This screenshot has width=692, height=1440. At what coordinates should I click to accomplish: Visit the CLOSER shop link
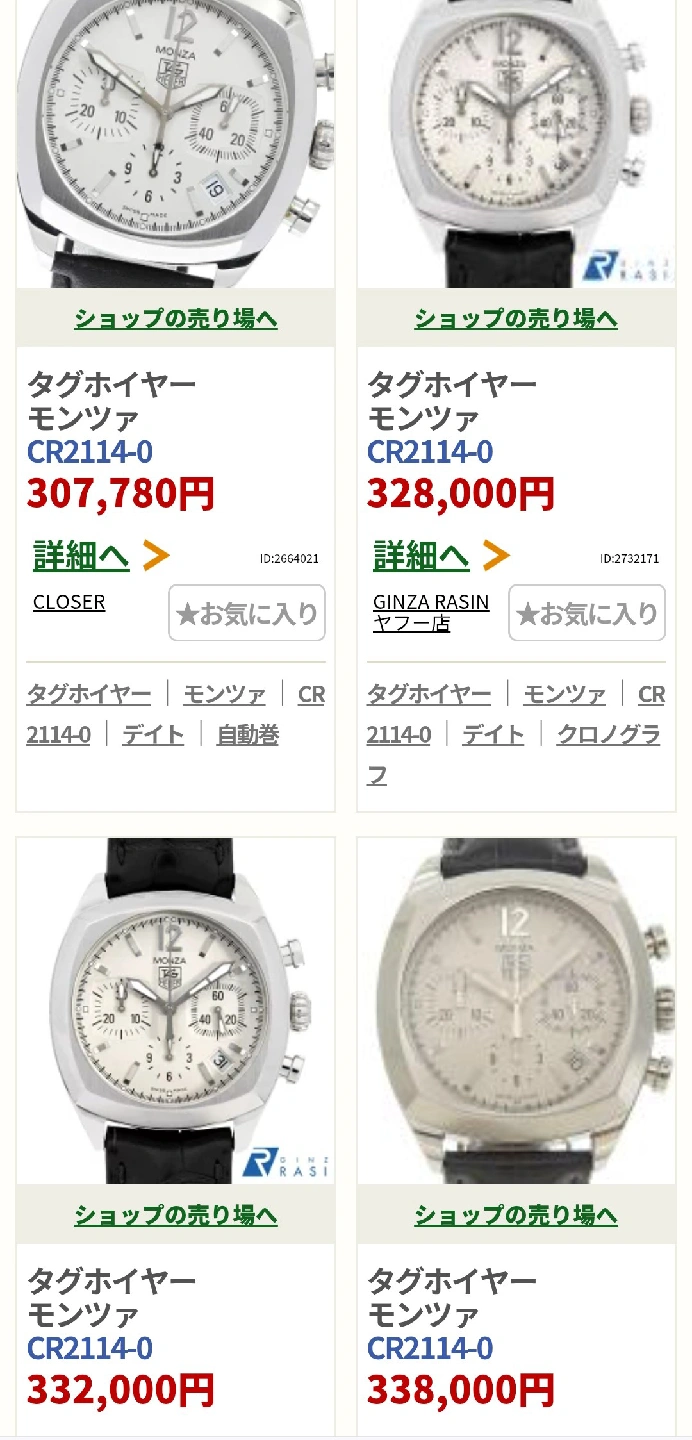(69, 602)
